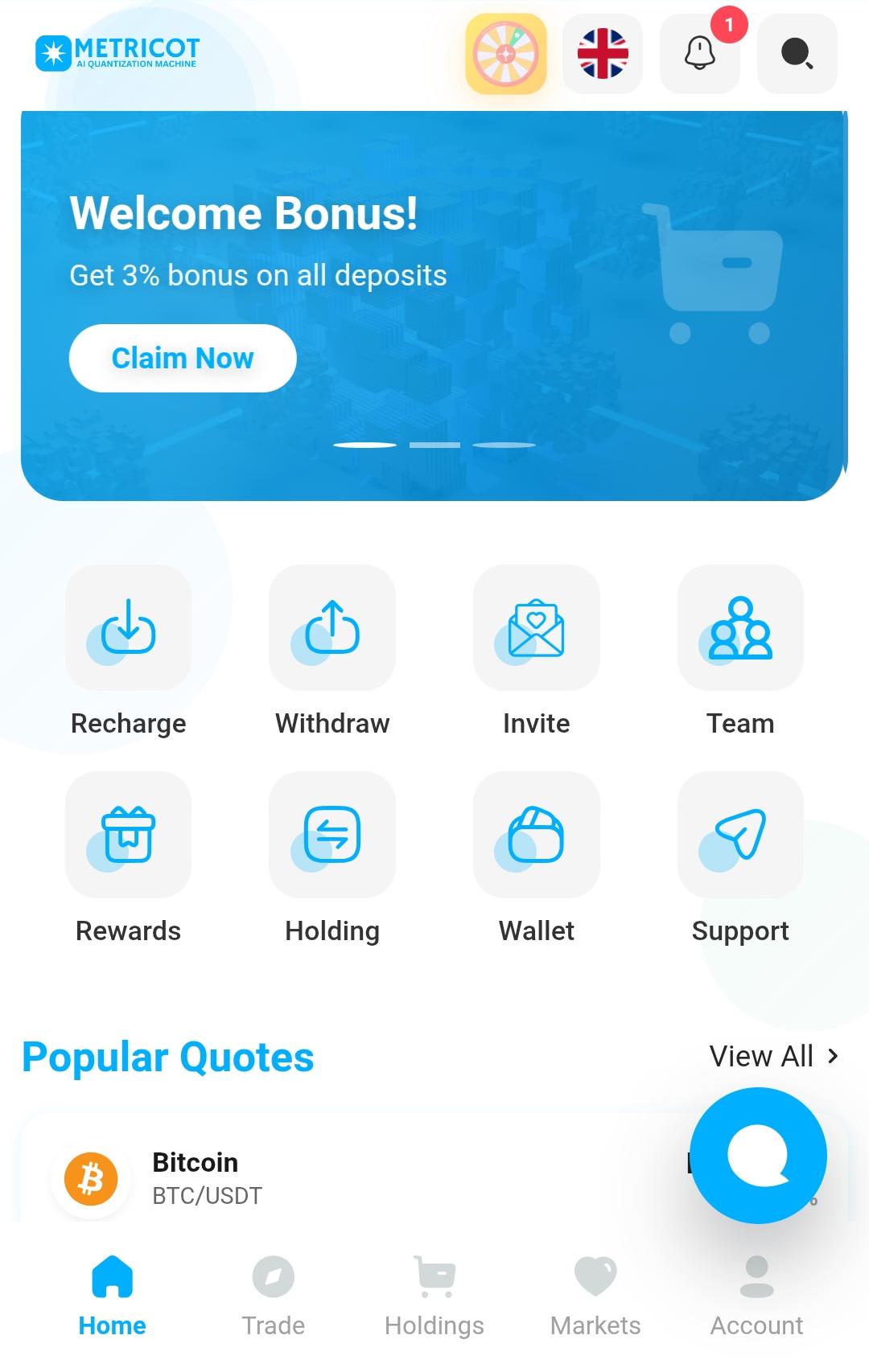Open the Recharge option
The width and height of the screenshot is (869, 1372).
click(x=129, y=628)
